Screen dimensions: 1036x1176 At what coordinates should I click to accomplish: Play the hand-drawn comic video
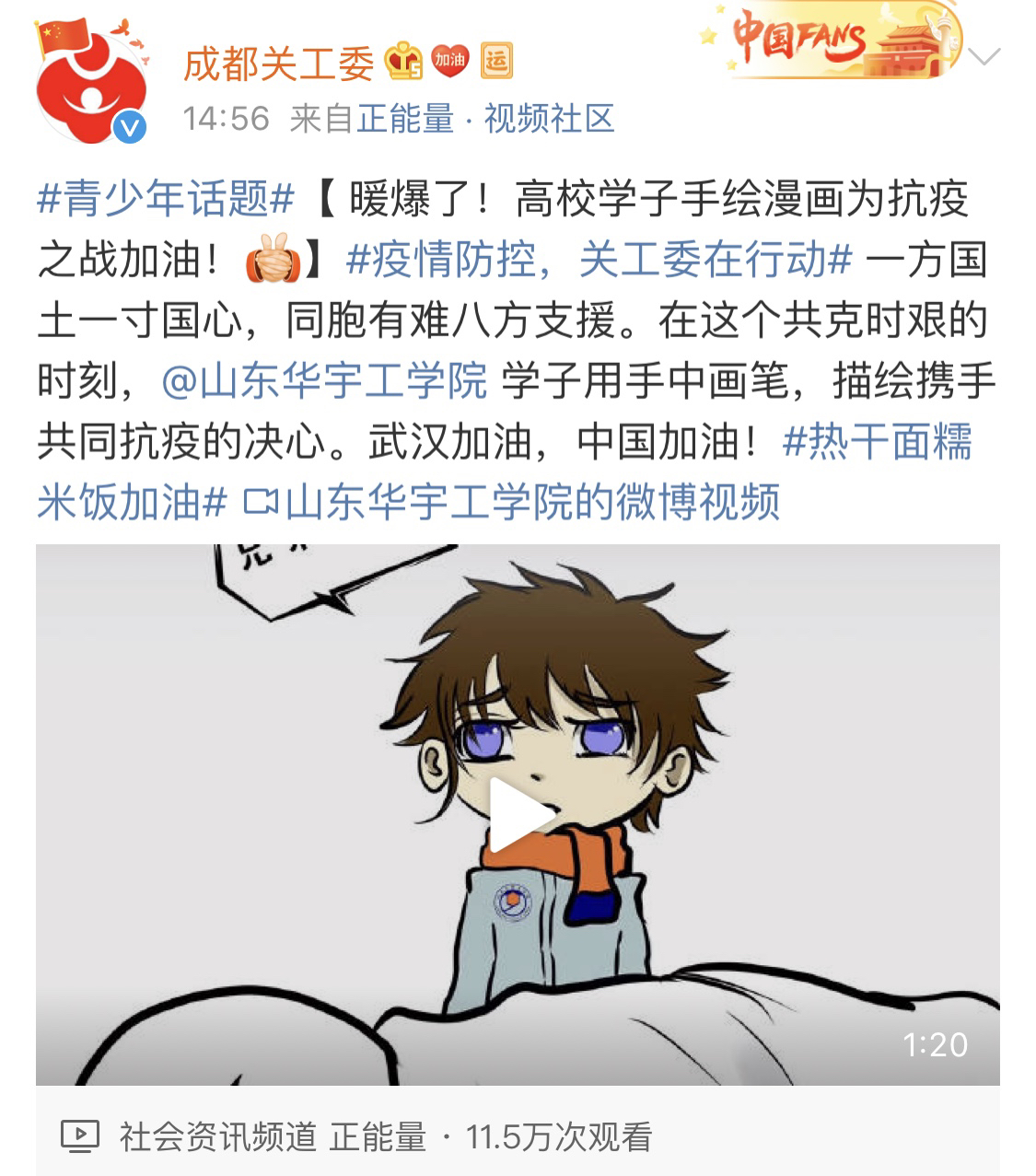tap(518, 815)
